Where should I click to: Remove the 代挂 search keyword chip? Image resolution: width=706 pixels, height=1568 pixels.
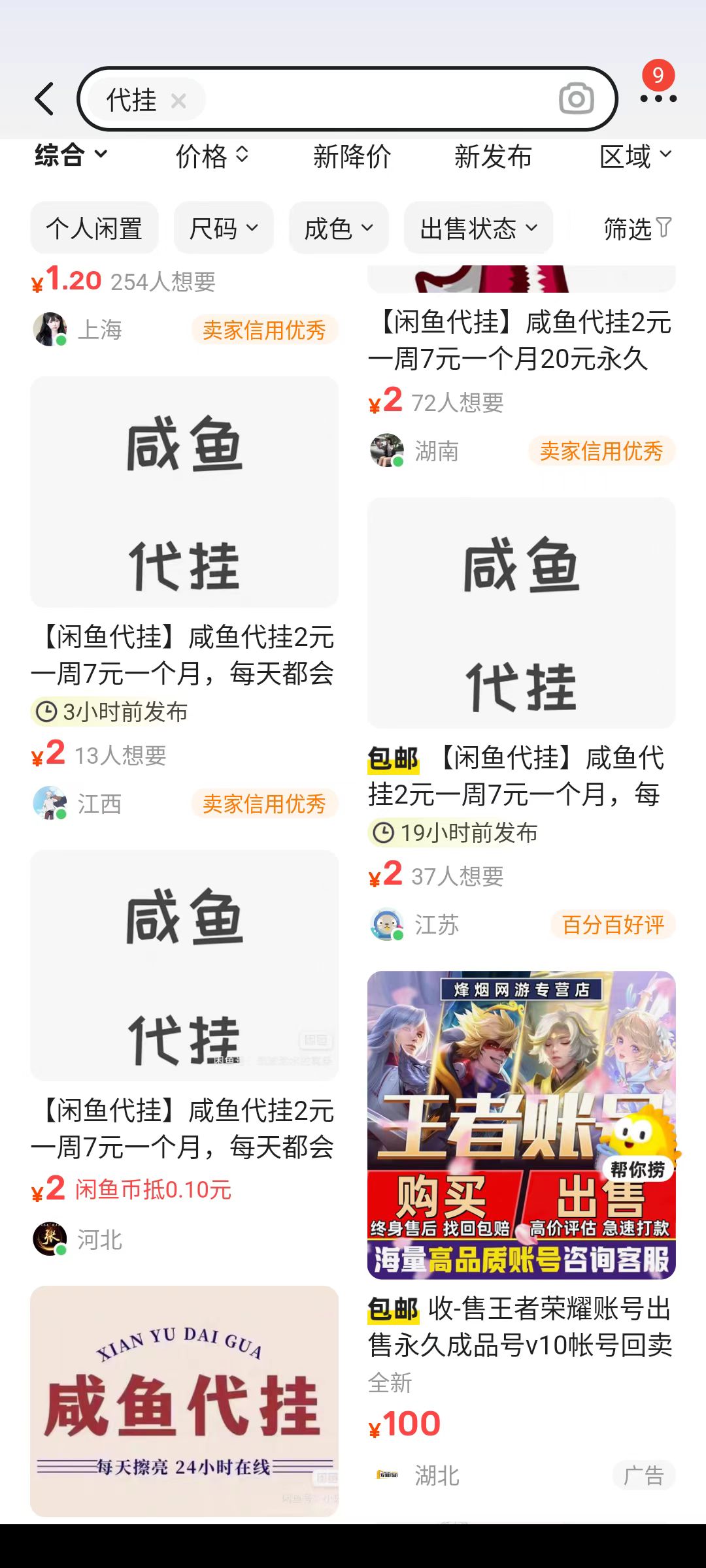pyautogui.click(x=178, y=101)
